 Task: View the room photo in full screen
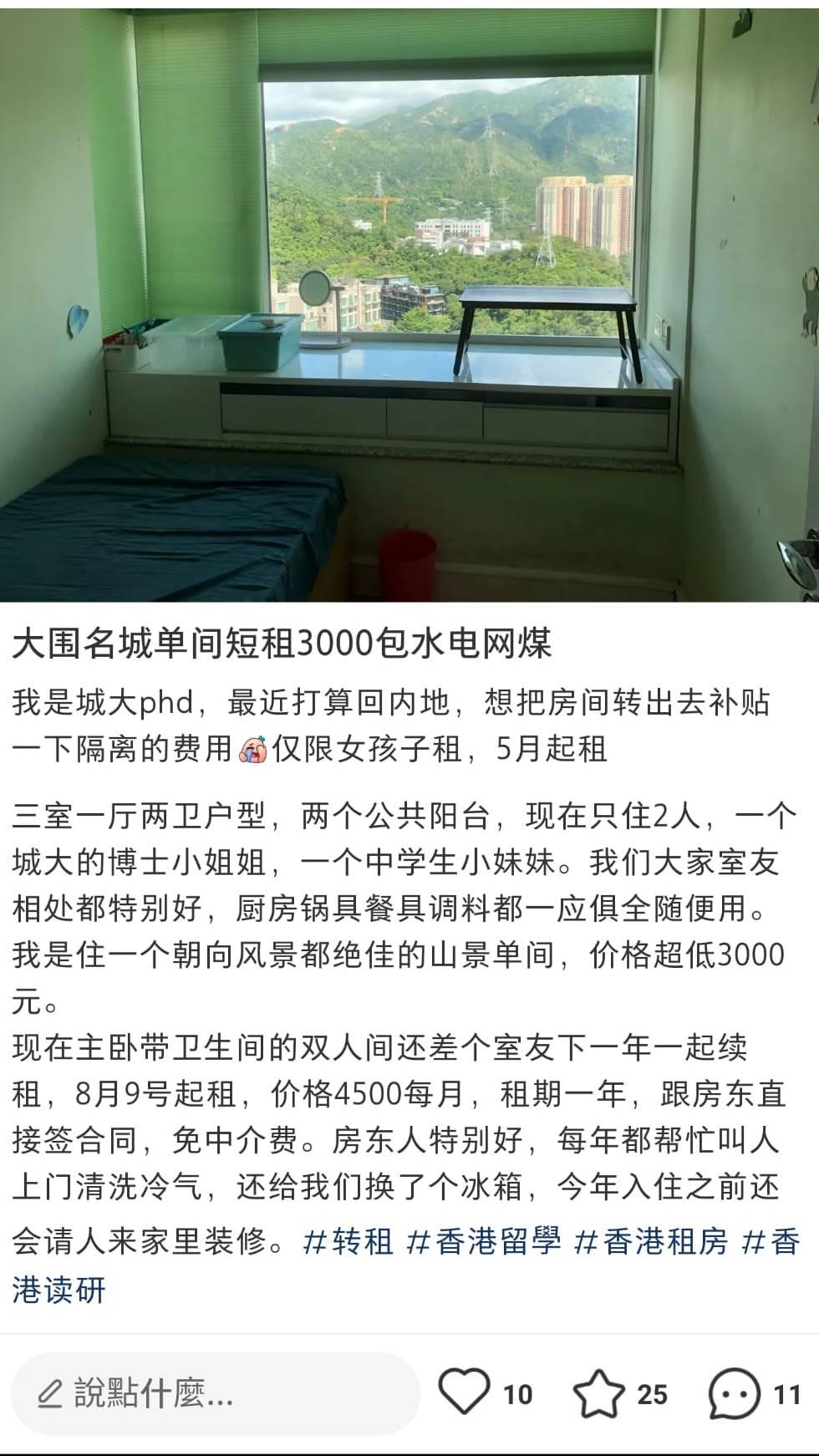pos(409,301)
